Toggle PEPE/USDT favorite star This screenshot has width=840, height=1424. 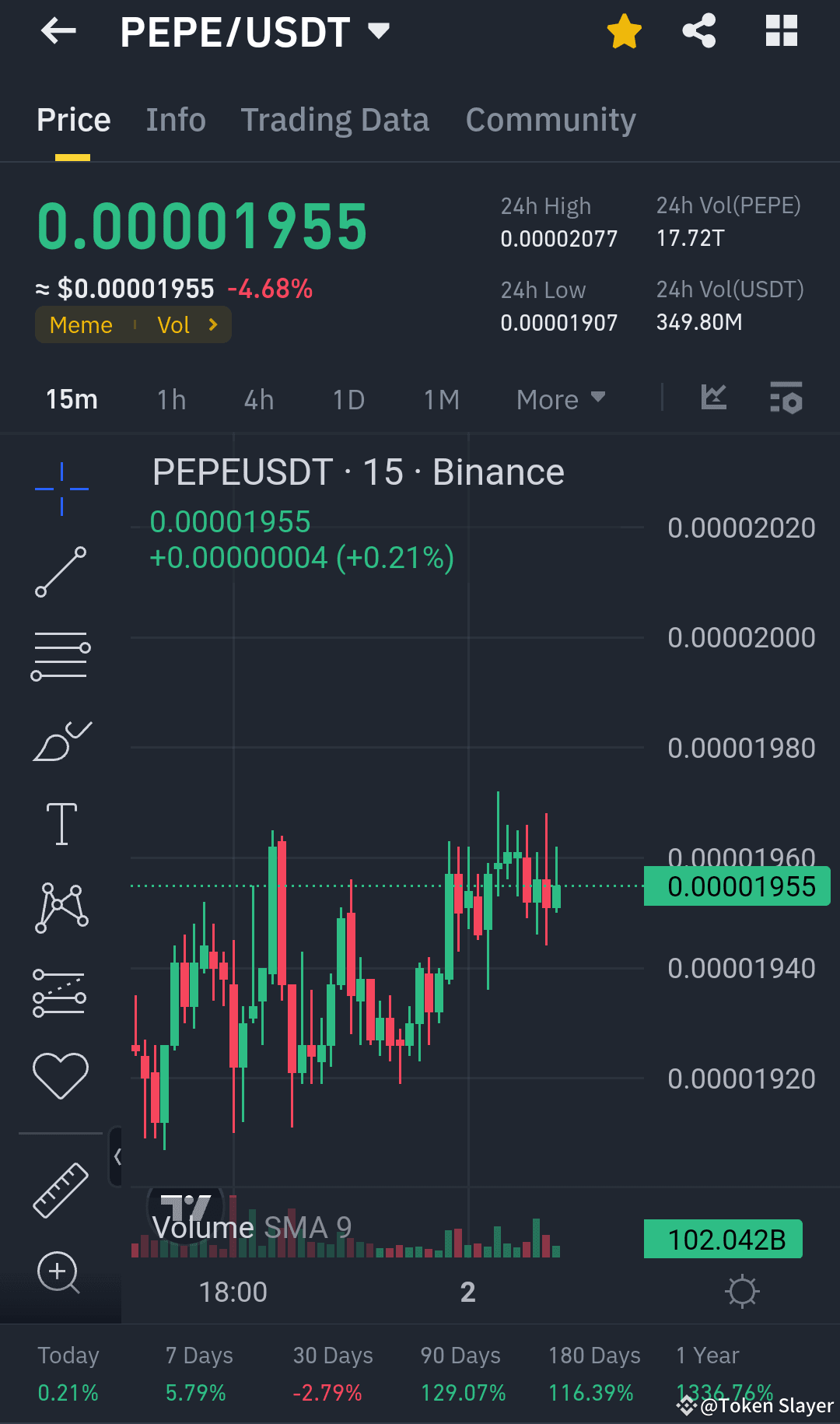pos(624,31)
